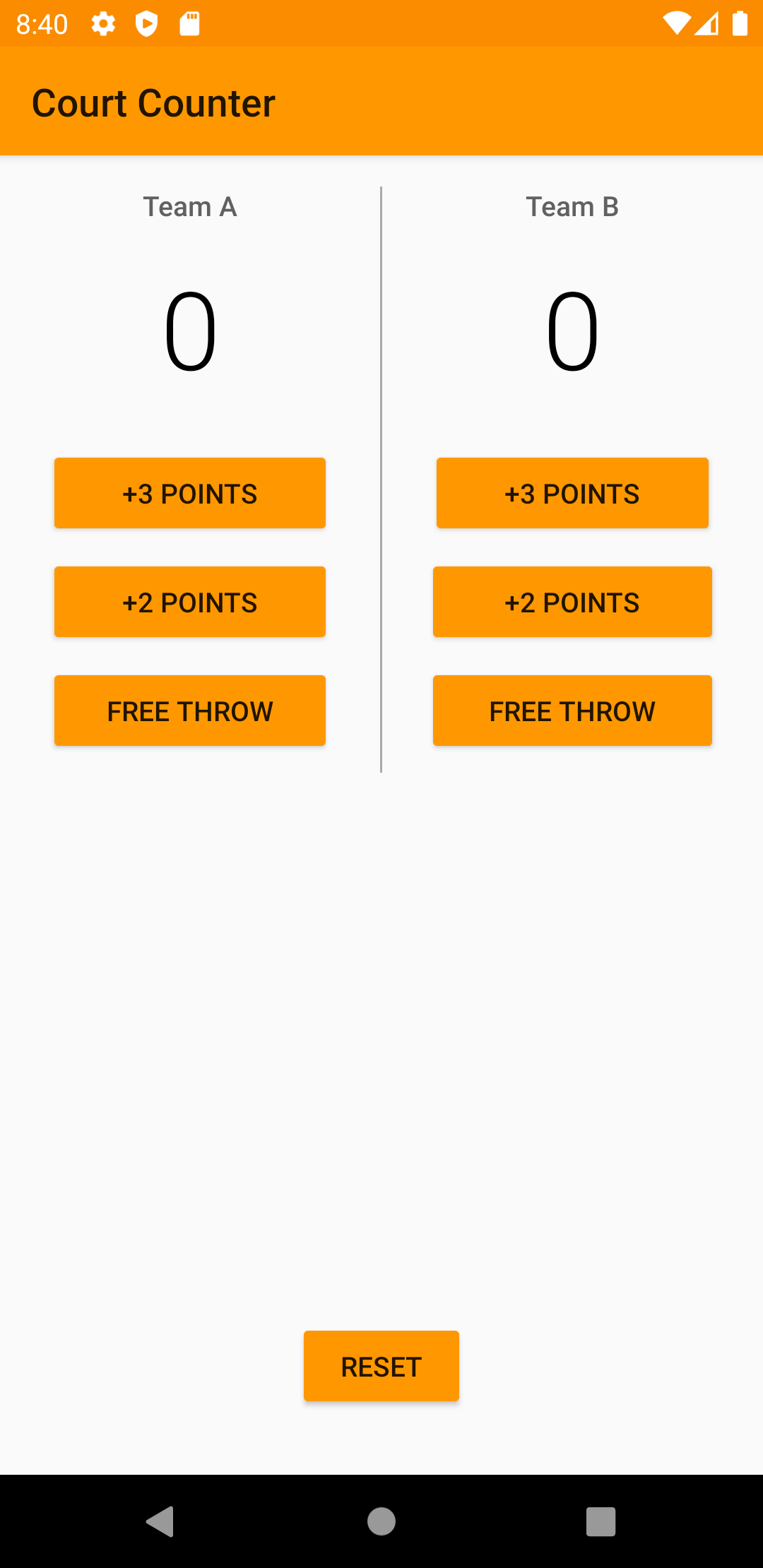Select the Team A heading label
Image resolution: width=763 pixels, height=1568 pixels.
click(x=189, y=206)
